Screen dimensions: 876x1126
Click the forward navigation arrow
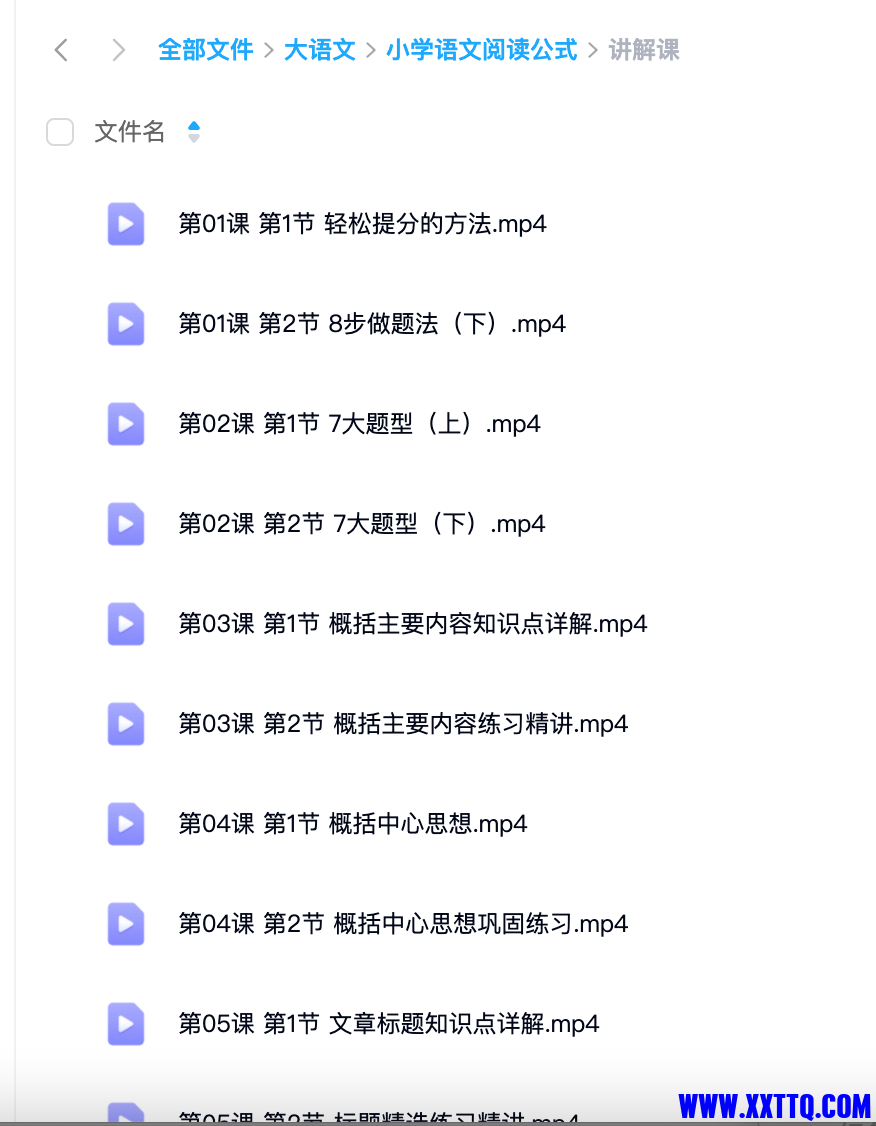click(117, 50)
